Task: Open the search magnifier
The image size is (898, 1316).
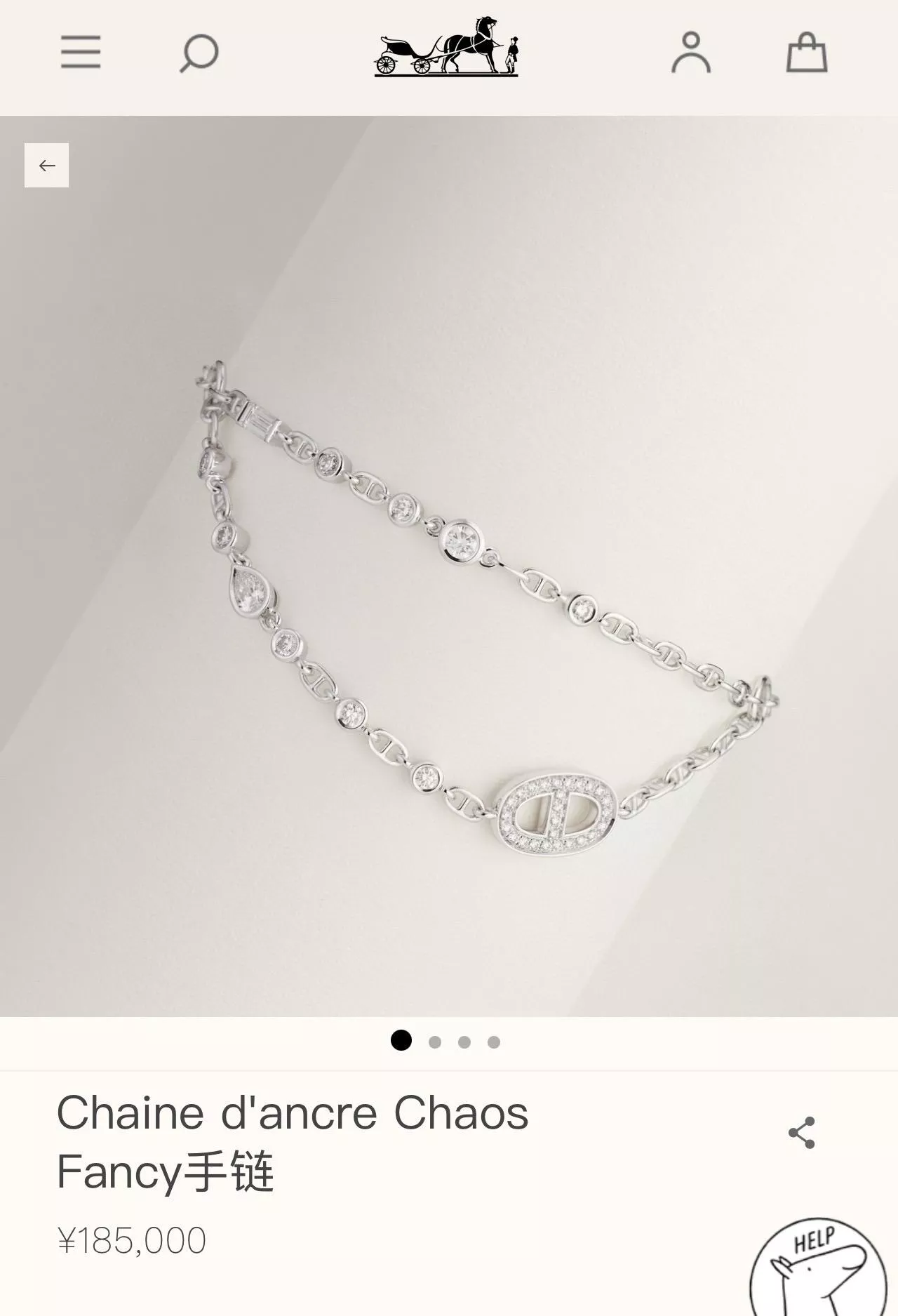Action: 199,53
